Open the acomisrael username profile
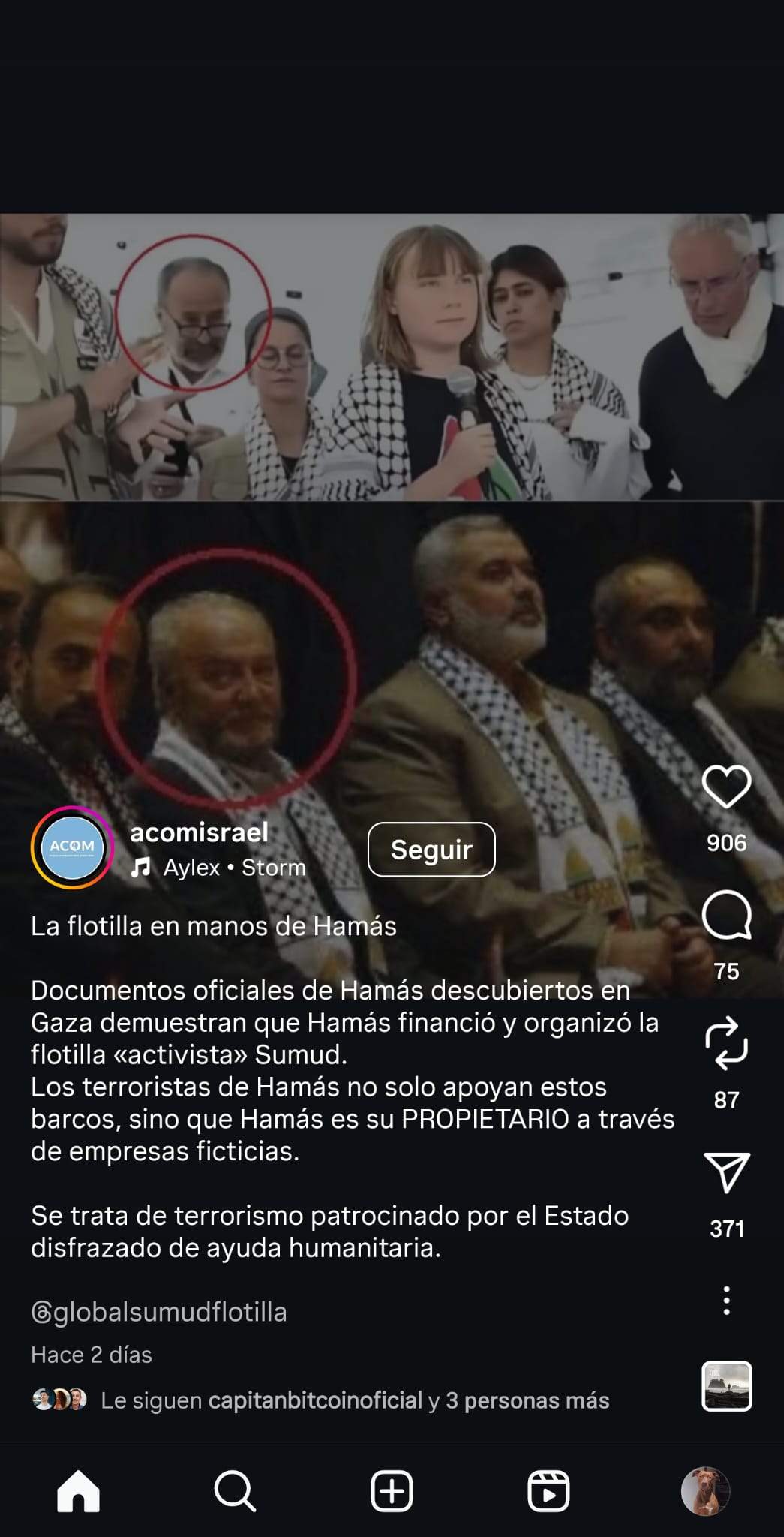This screenshot has width=784, height=1537. 199,832
